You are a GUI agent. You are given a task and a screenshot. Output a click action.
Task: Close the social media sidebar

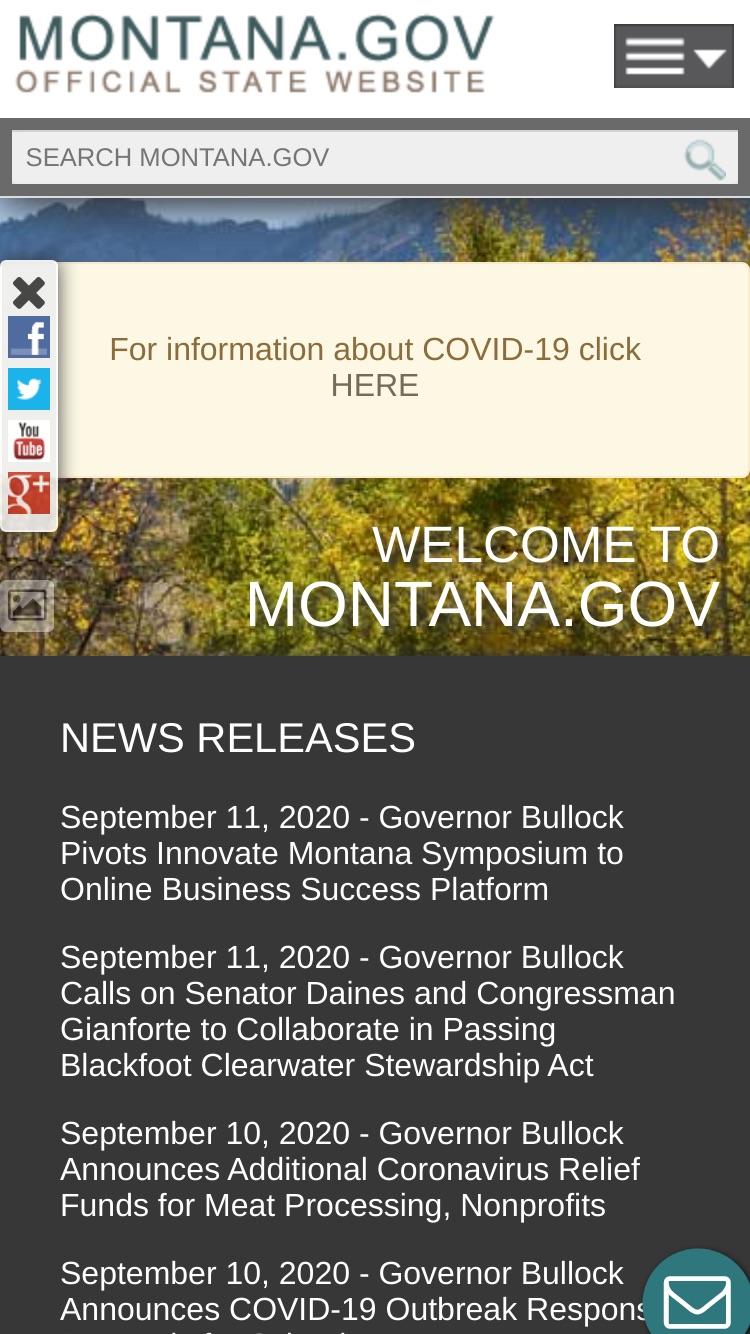pyautogui.click(x=29, y=292)
